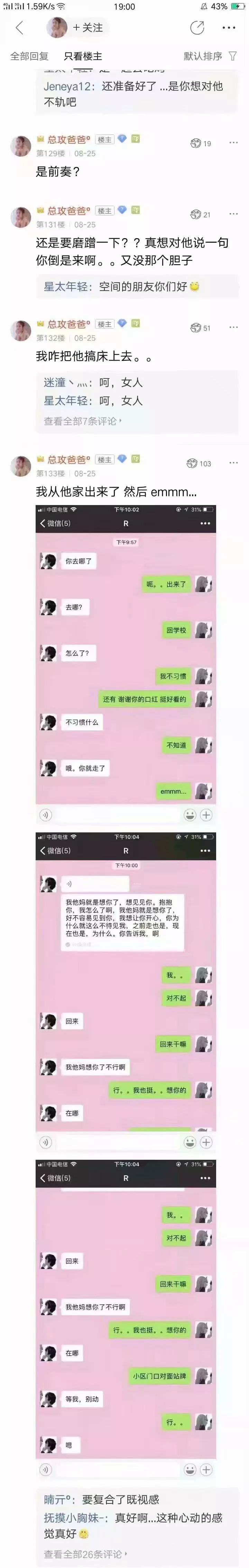
Task: Share this thread via the top-right share icon
Action: (x=197, y=27)
